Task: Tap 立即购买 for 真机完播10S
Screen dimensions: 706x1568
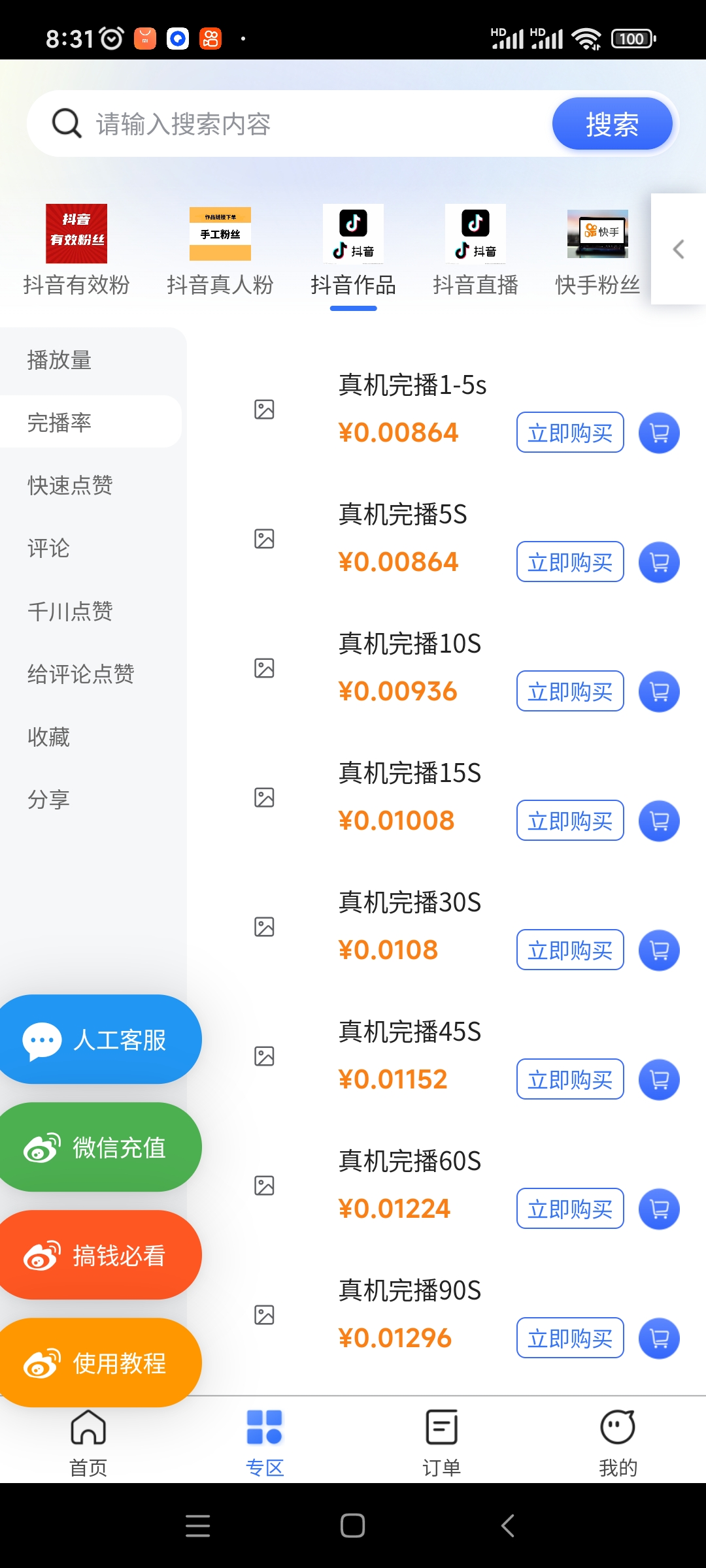Action: pos(570,691)
